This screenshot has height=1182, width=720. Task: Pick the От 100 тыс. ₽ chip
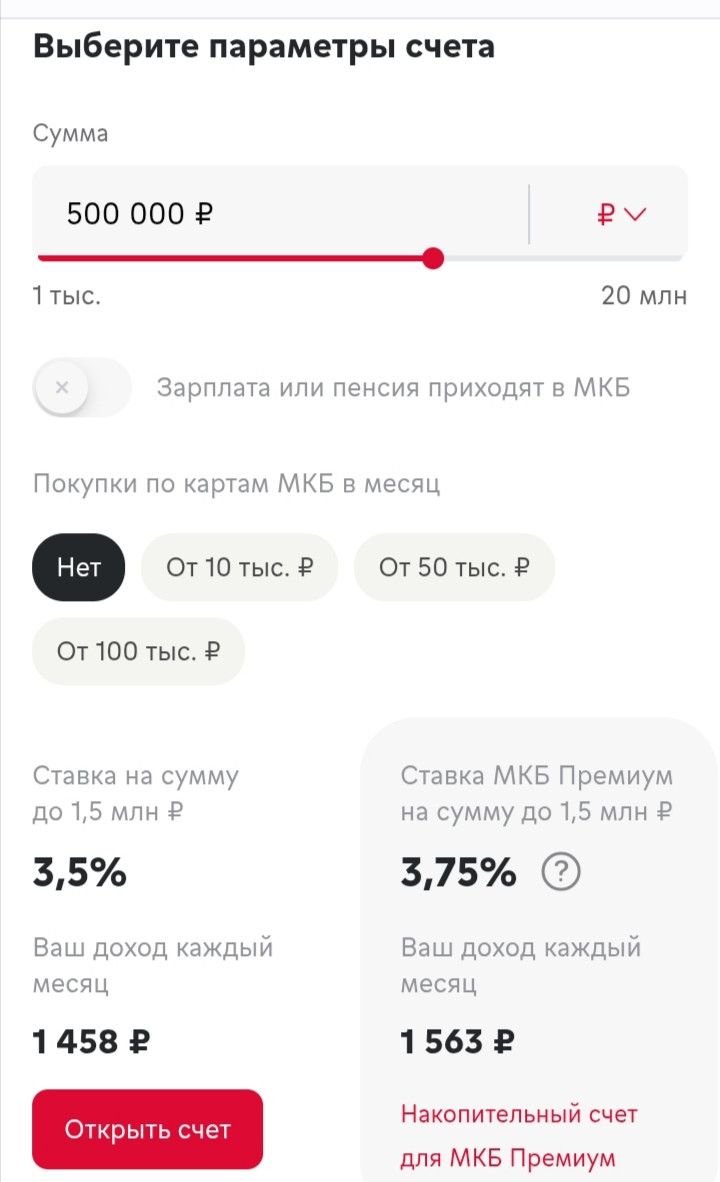pyautogui.click(x=139, y=651)
